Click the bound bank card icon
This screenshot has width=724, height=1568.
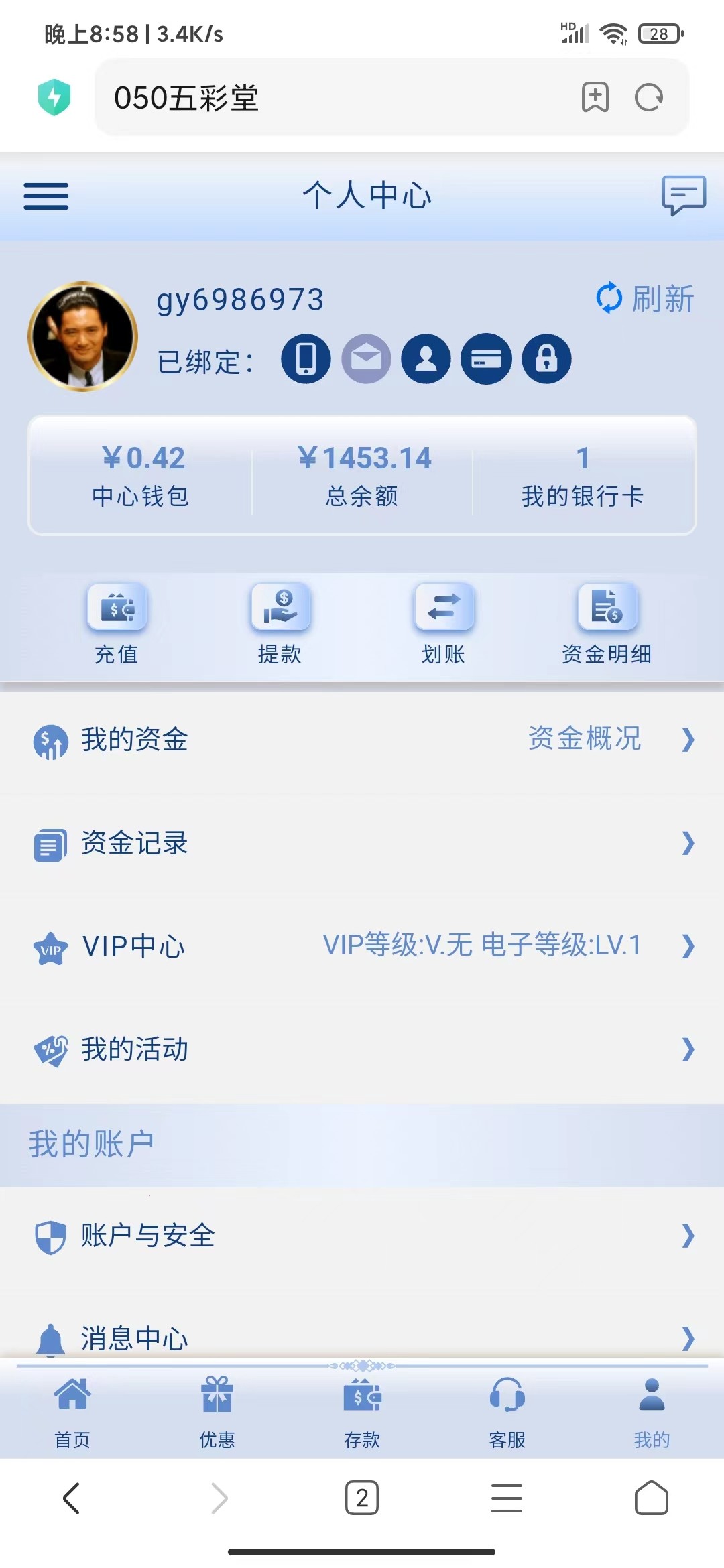pyautogui.click(x=487, y=359)
